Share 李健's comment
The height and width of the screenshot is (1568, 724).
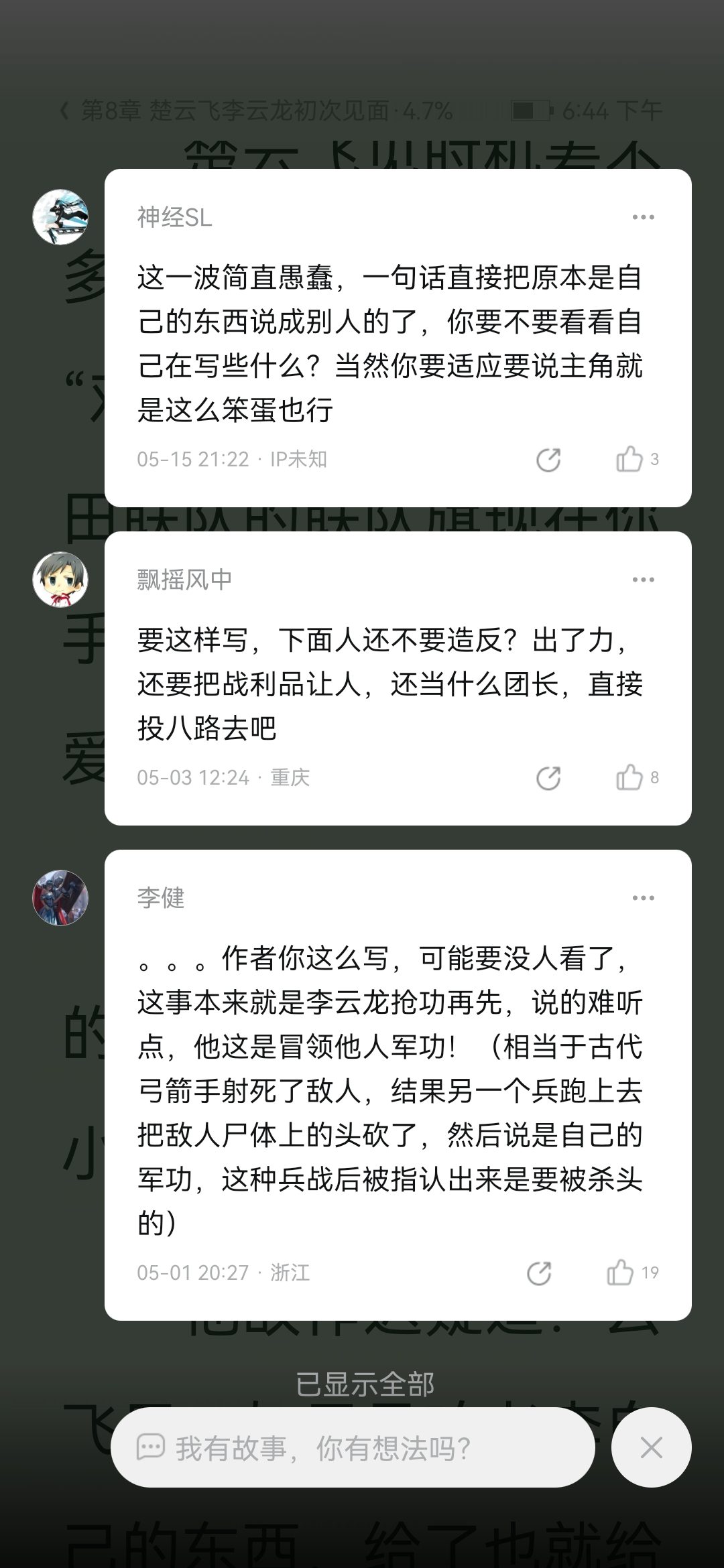click(539, 1273)
